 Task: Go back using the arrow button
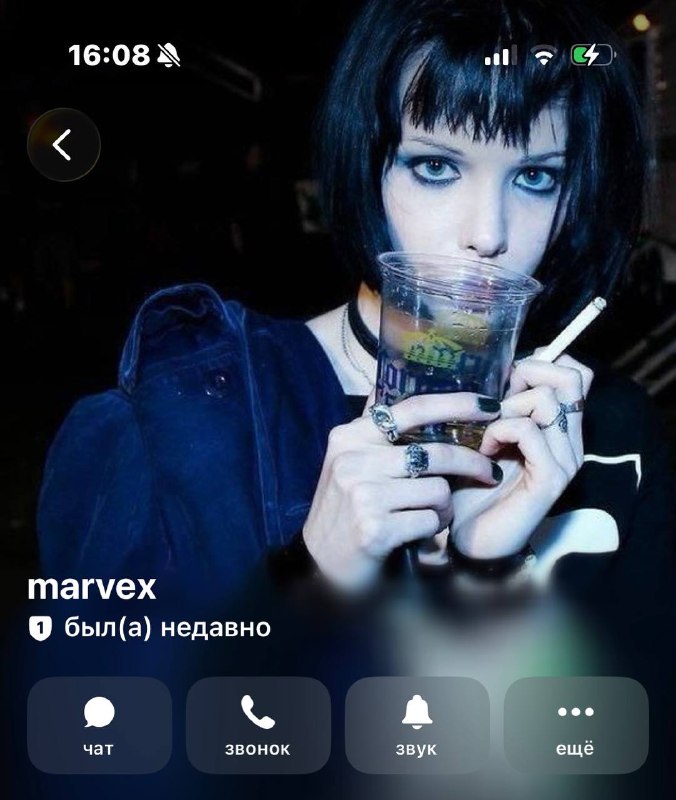64,145
